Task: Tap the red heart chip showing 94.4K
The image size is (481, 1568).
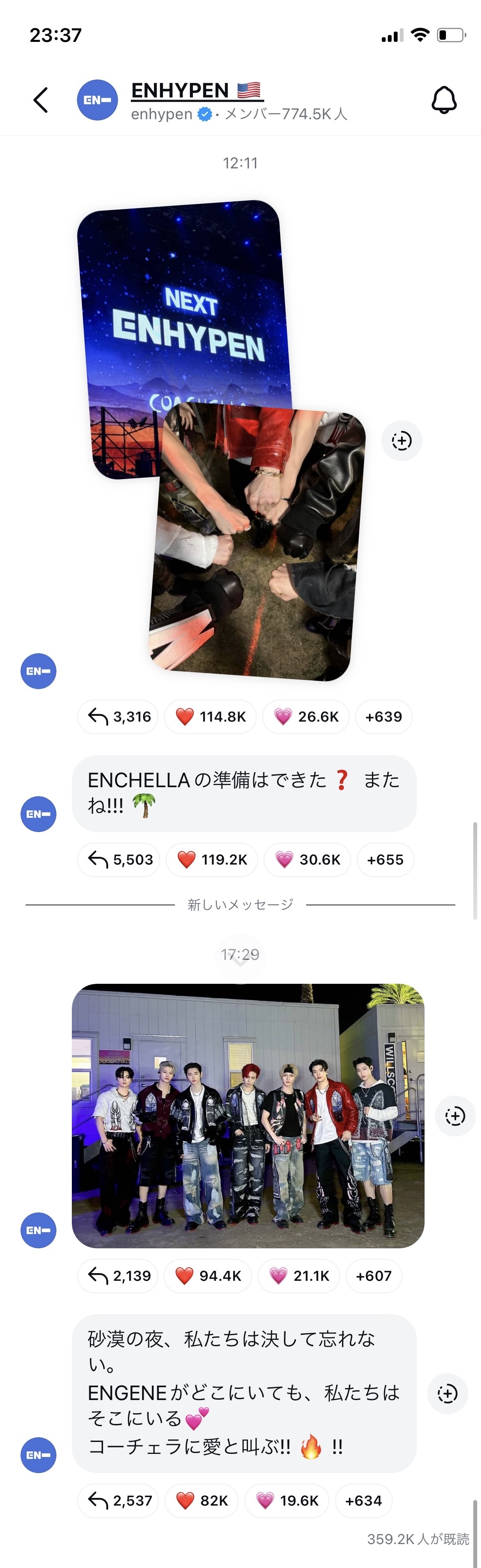Action: click(208, 1276)
